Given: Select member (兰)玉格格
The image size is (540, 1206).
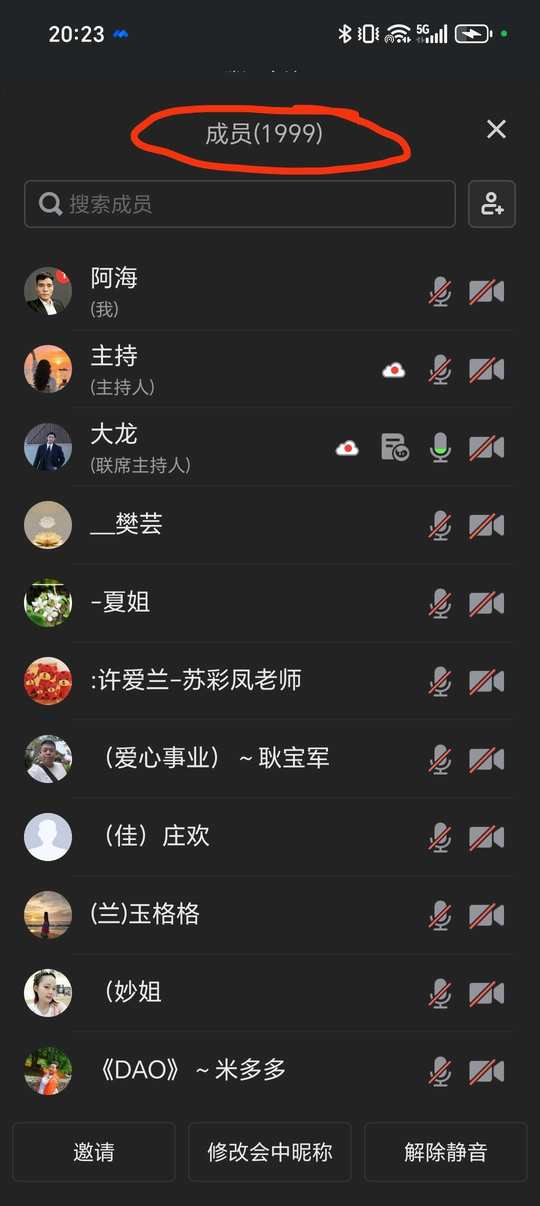Looking at the screenshot, I should 270,916.
